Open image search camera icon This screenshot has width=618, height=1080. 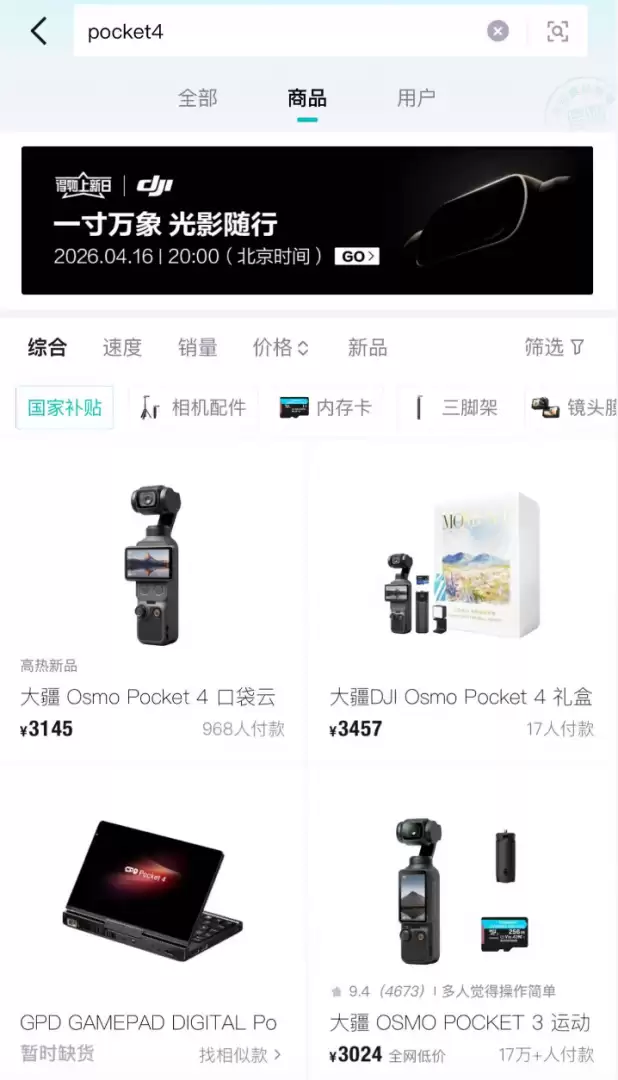[557, 31]
